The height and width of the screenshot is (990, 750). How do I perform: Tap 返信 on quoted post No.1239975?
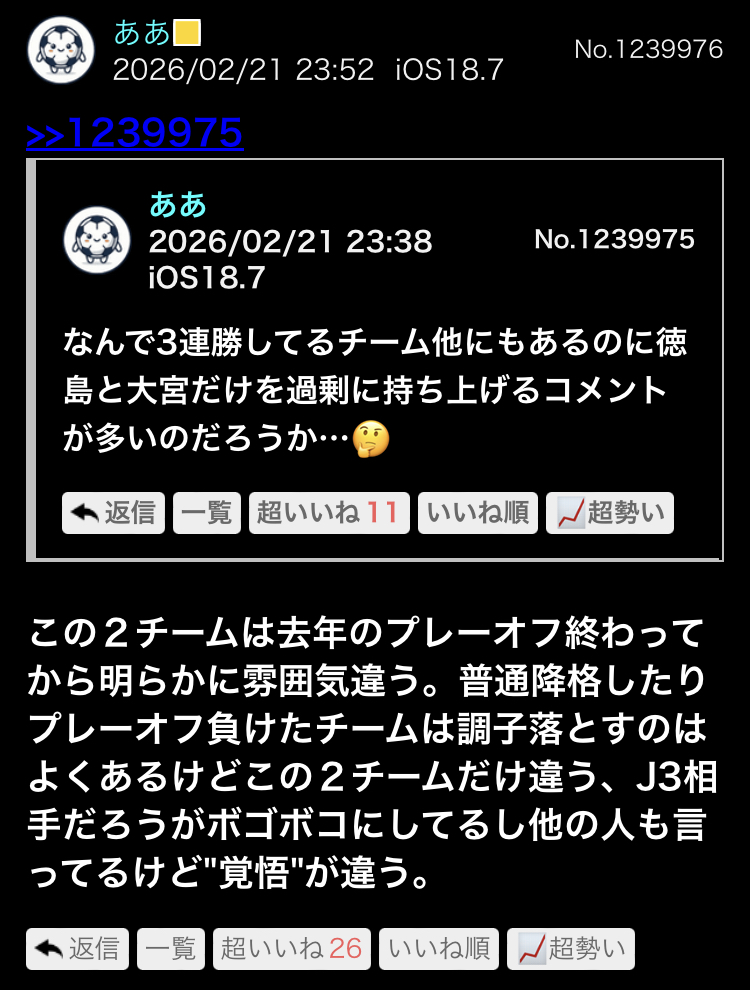click(x=113, y=513)
